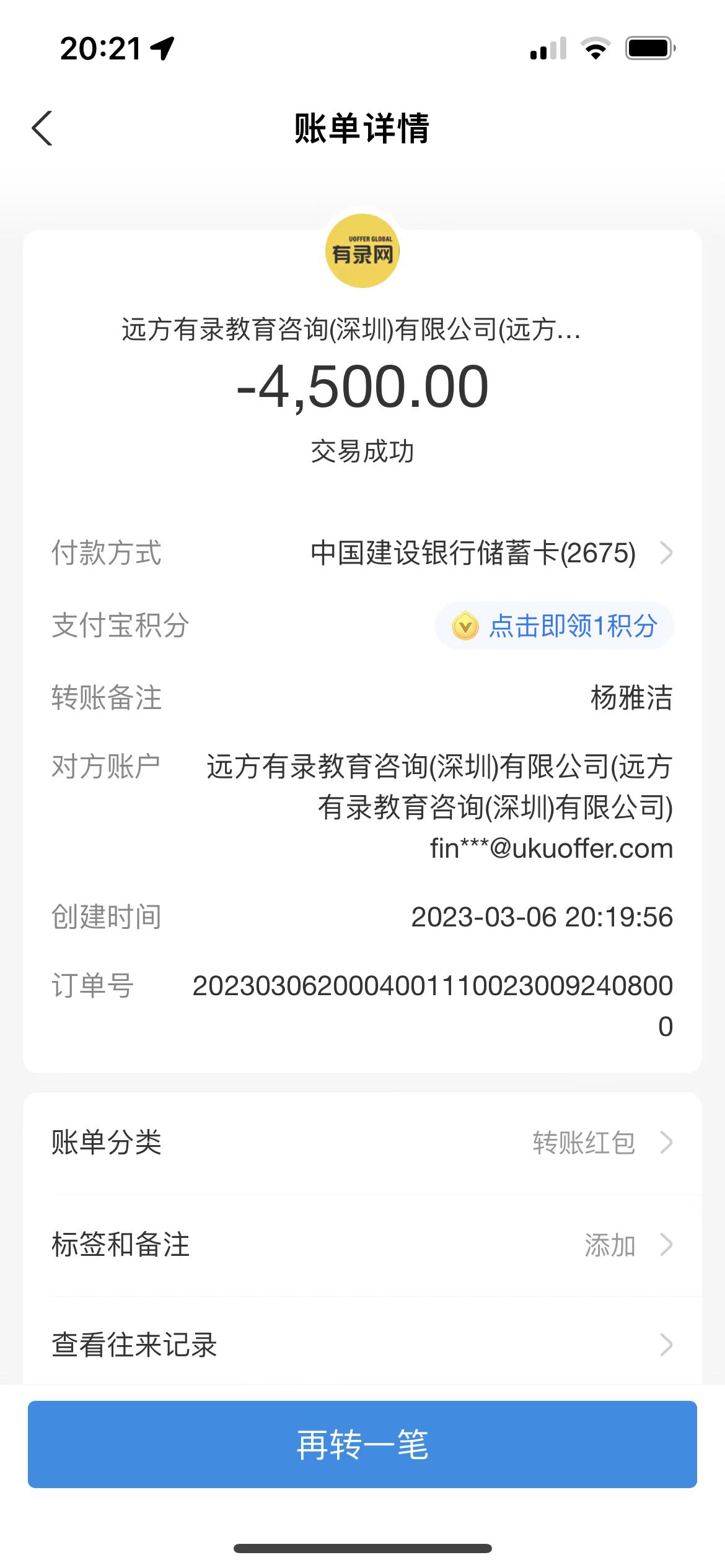Go back from the 账单详情 page
Viewport: 725px width, 1568px height.
[x=42, y=129]
